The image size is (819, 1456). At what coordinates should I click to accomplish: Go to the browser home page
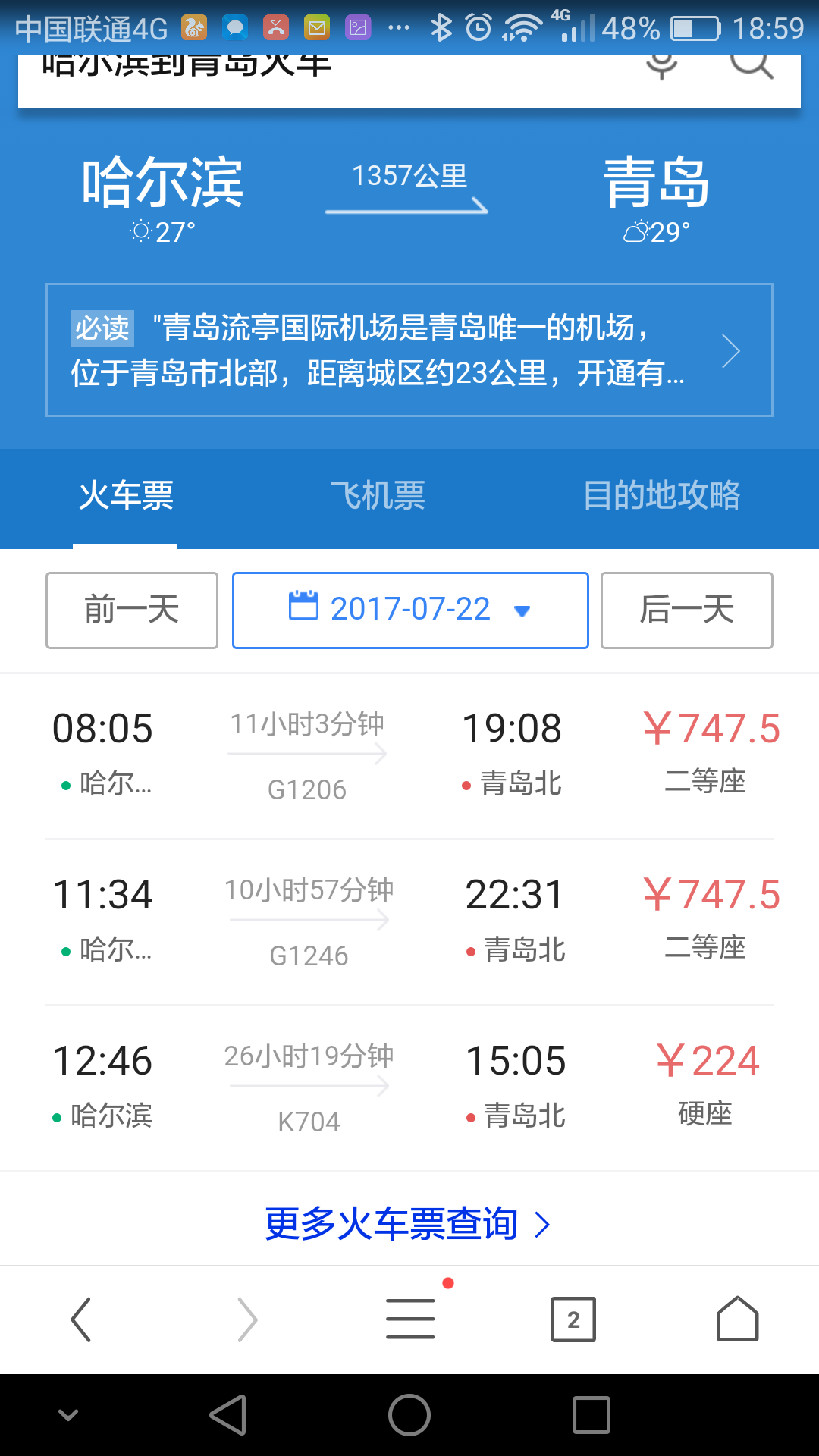[x=738, y=1319]
